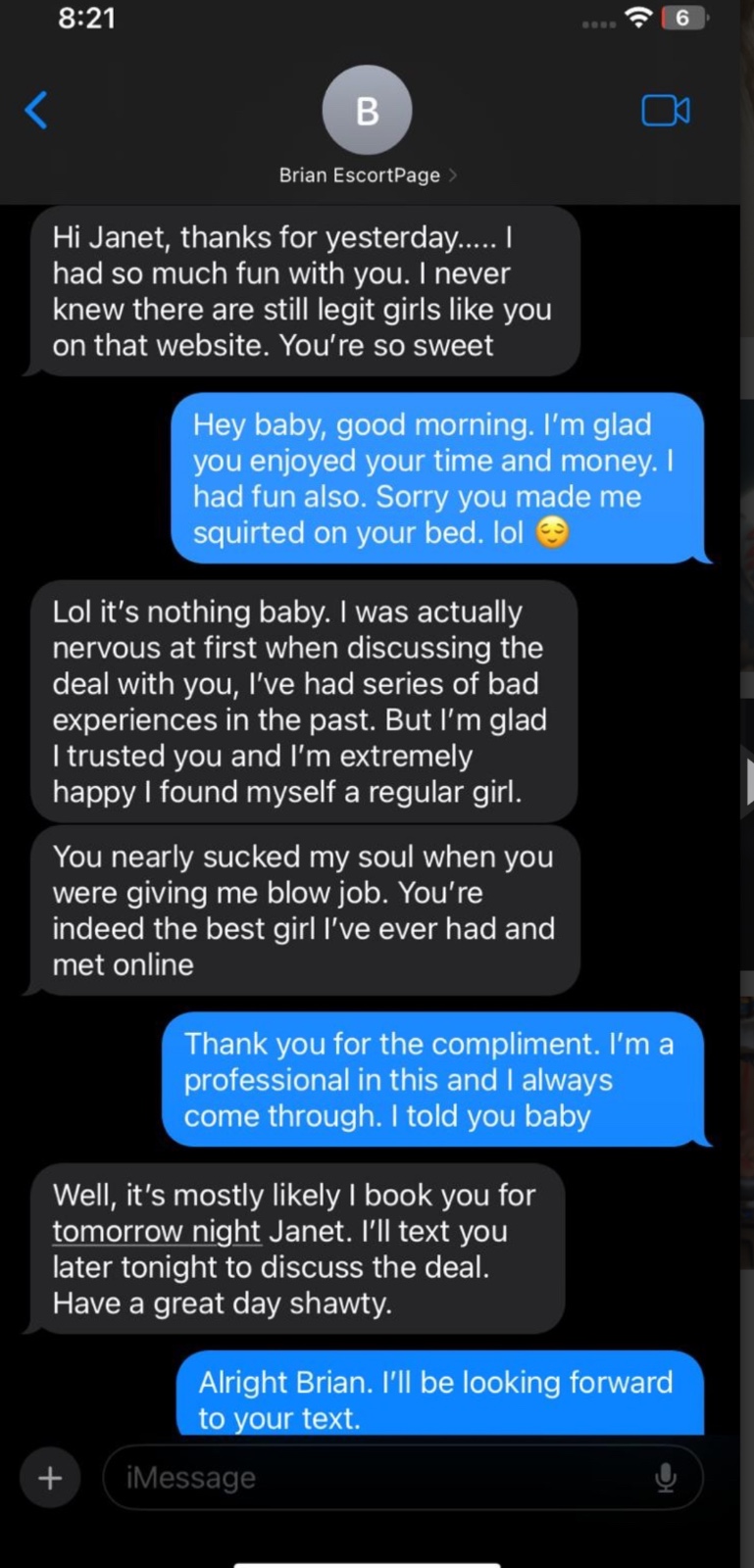
Task: Go back to the messages list
Action: point(36,110)
